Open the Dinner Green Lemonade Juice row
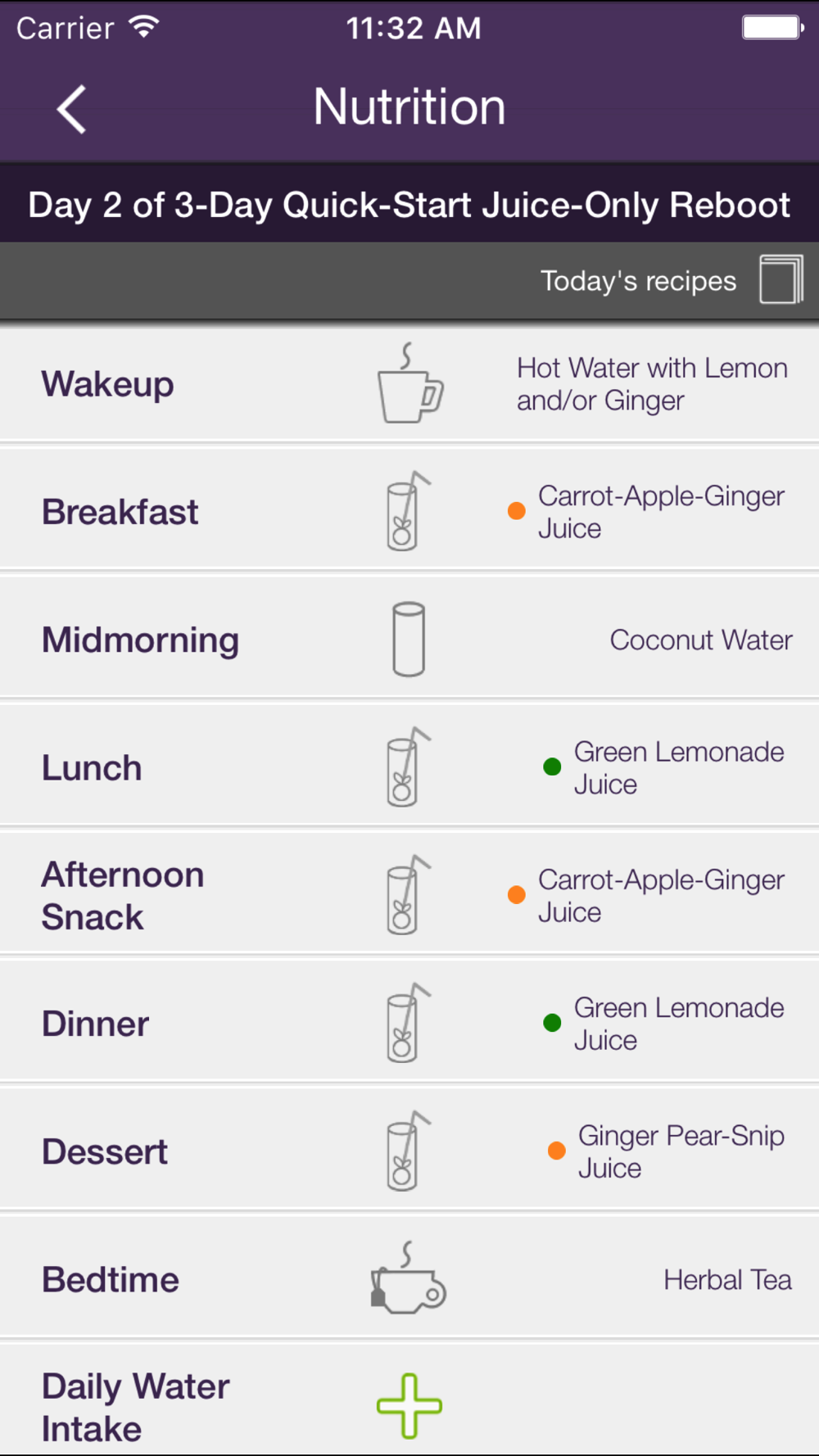819x1456 pixels. [x=409, y=1023]
